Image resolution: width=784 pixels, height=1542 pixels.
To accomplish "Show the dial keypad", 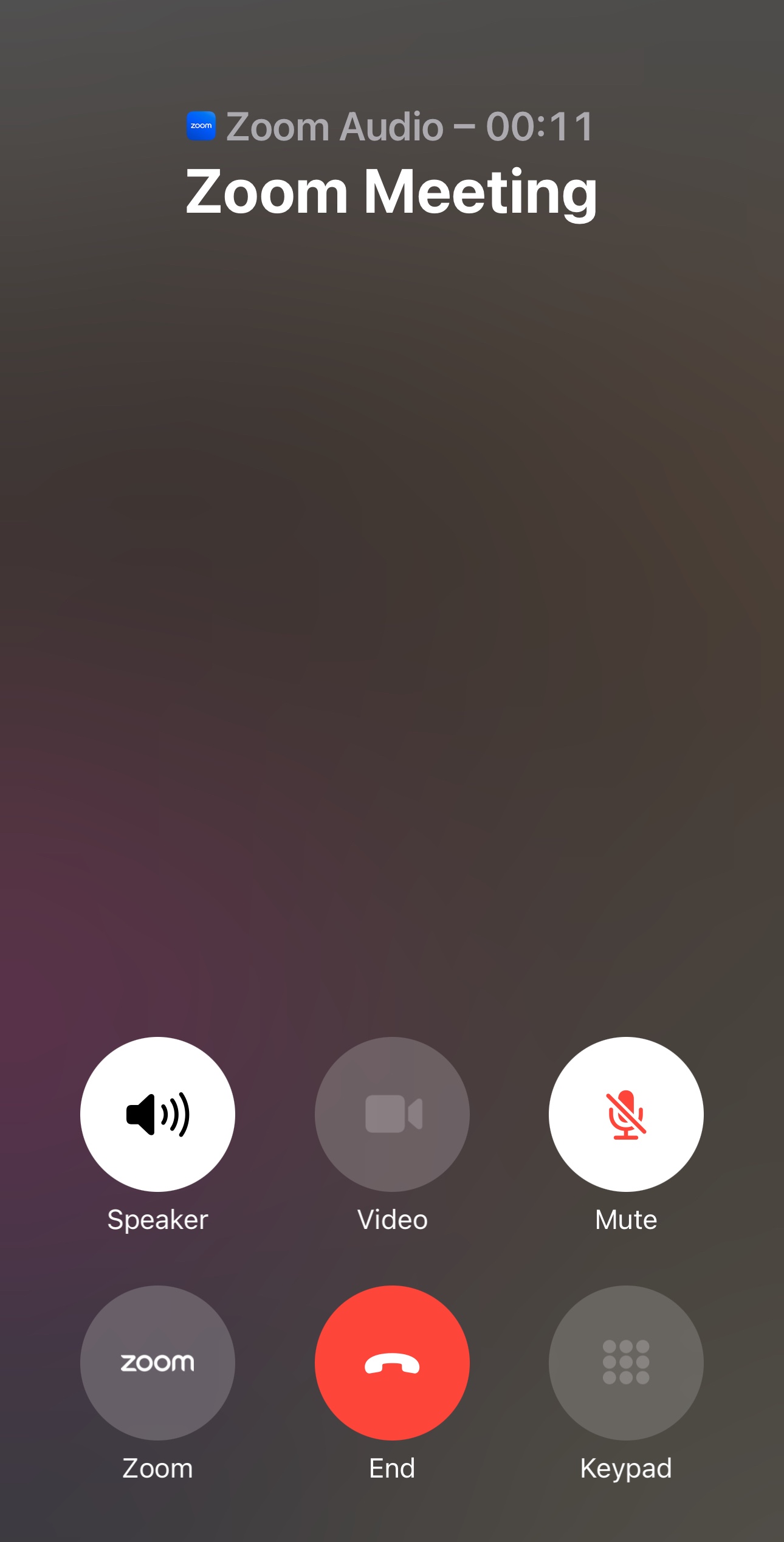I will click(626, 1362).
